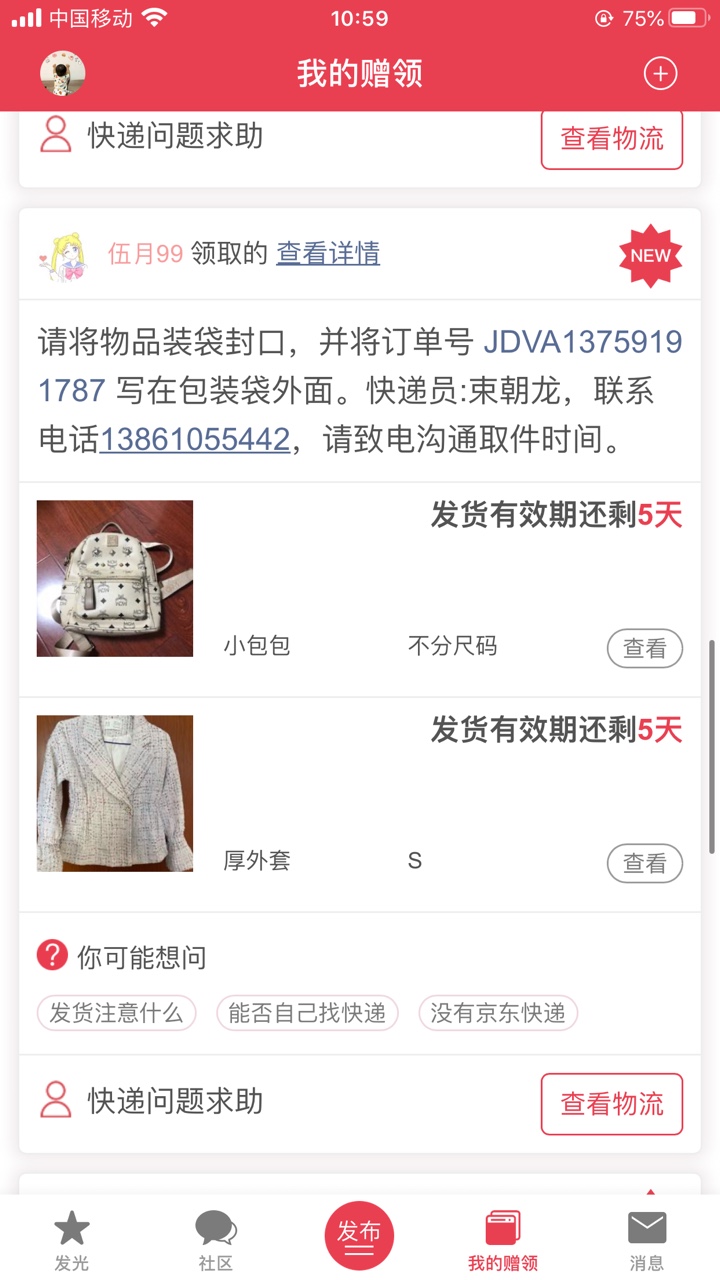Viewport: 720px width, 1280px height.
Task: Call courier number 13861055442
Action: point(195,439)
